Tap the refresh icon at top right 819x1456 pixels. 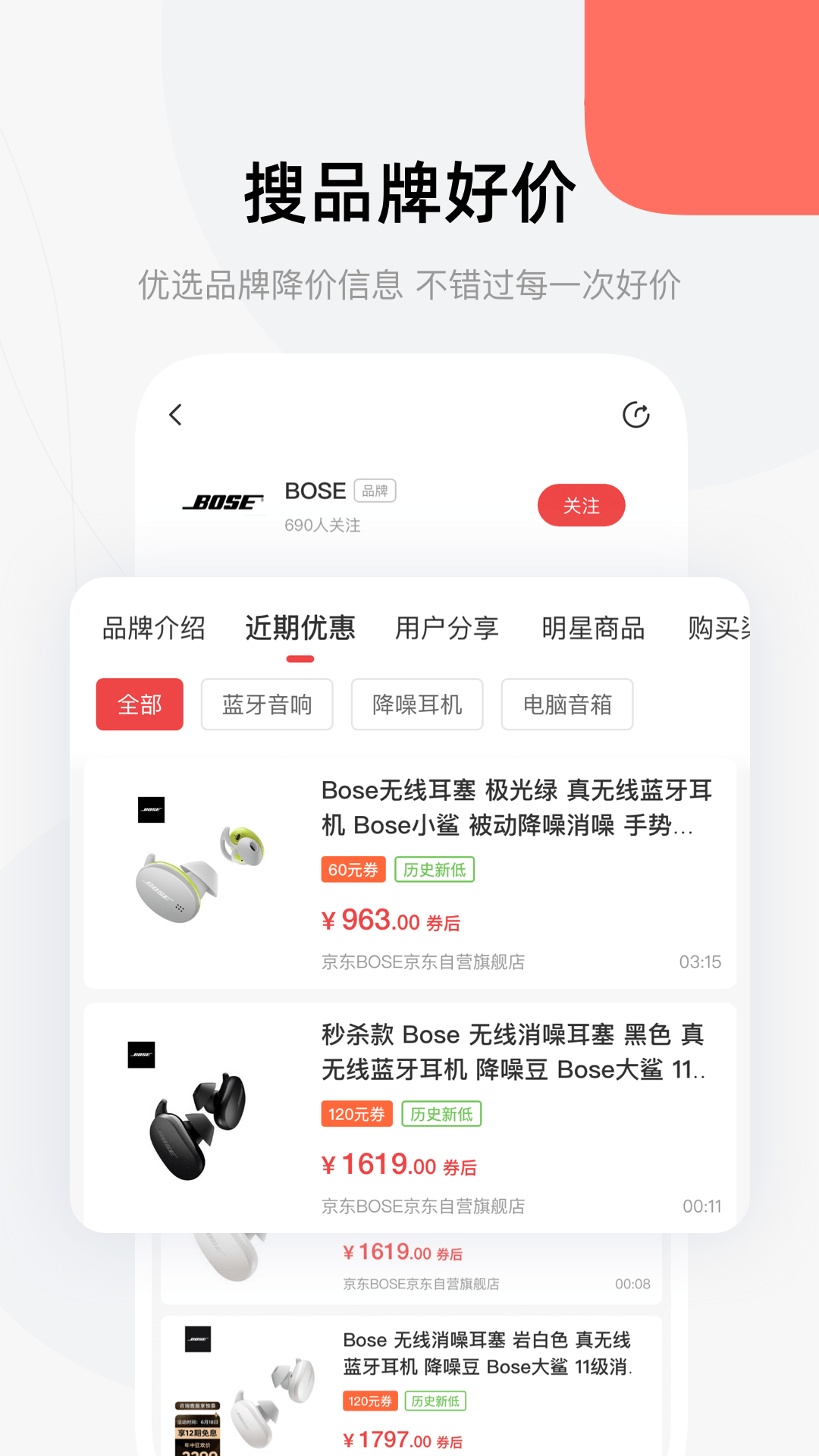[x=636, y=416]
